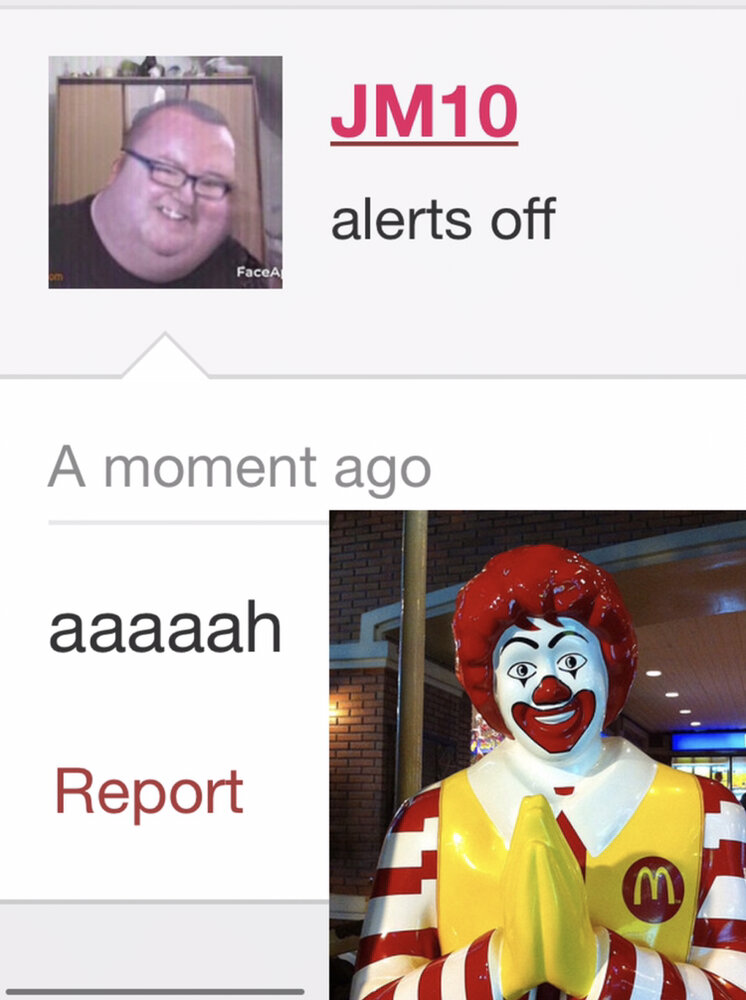
Task: Tap JM10's avatar picture
Action: 165,172
